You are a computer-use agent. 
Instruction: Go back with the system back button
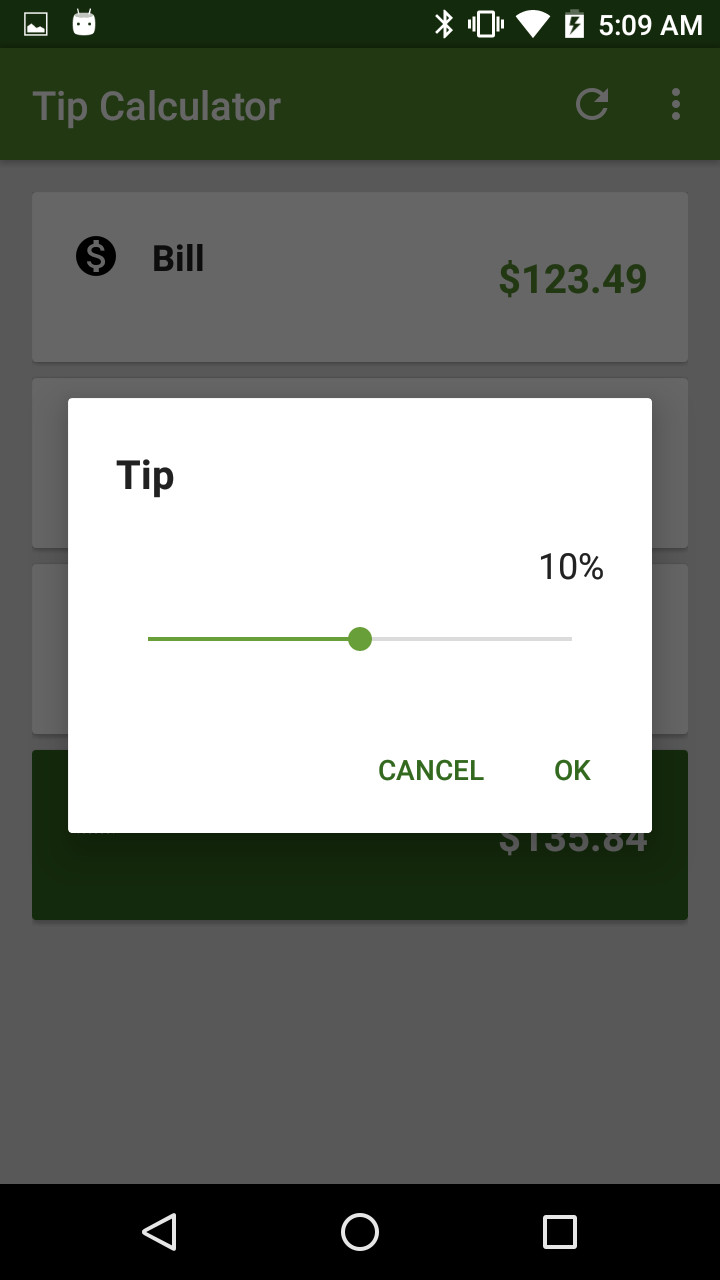[x=160, y=1232]
